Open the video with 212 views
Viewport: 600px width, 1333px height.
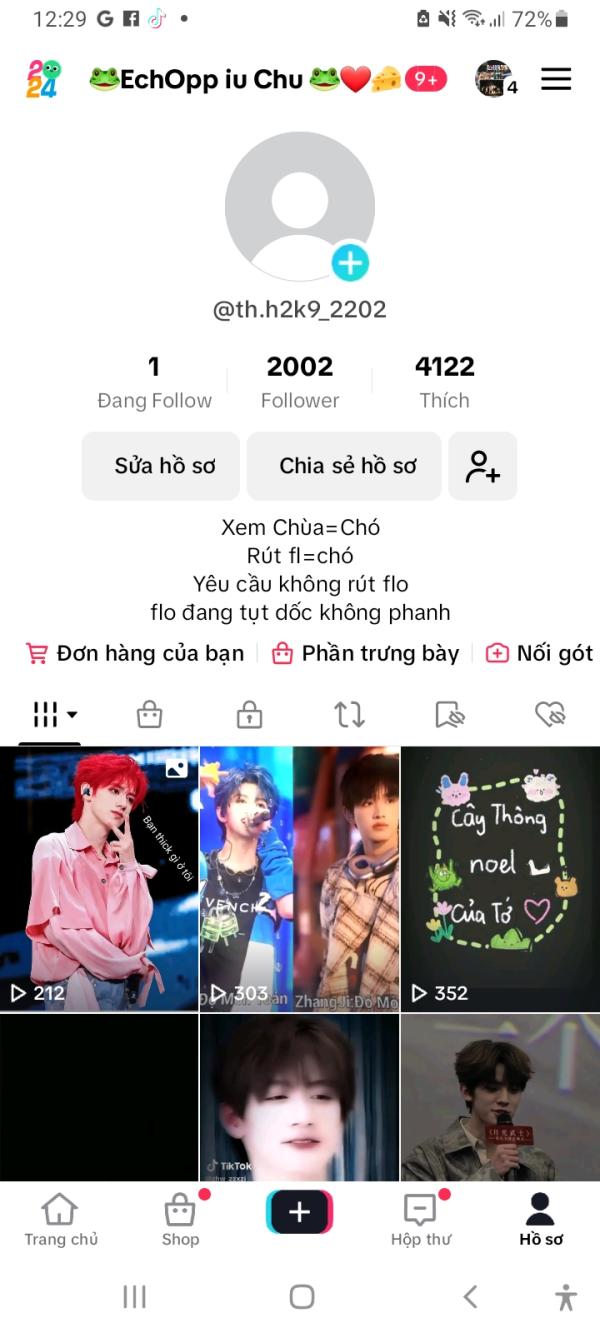click(99, 880)
